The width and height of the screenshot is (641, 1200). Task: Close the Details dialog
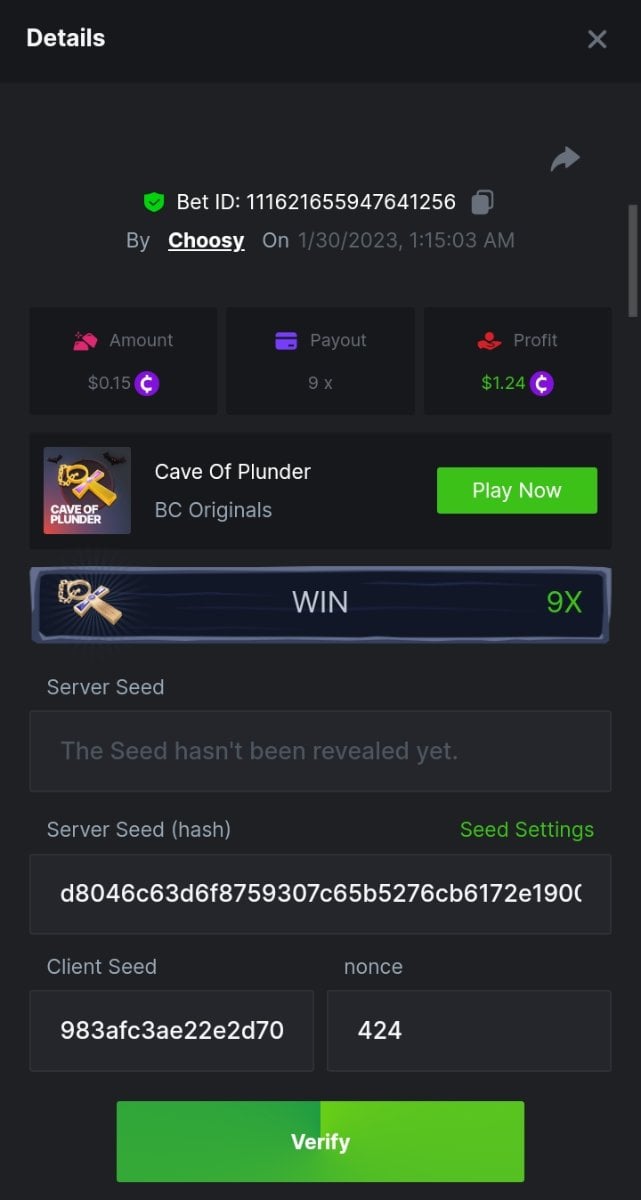coord(597,39)
